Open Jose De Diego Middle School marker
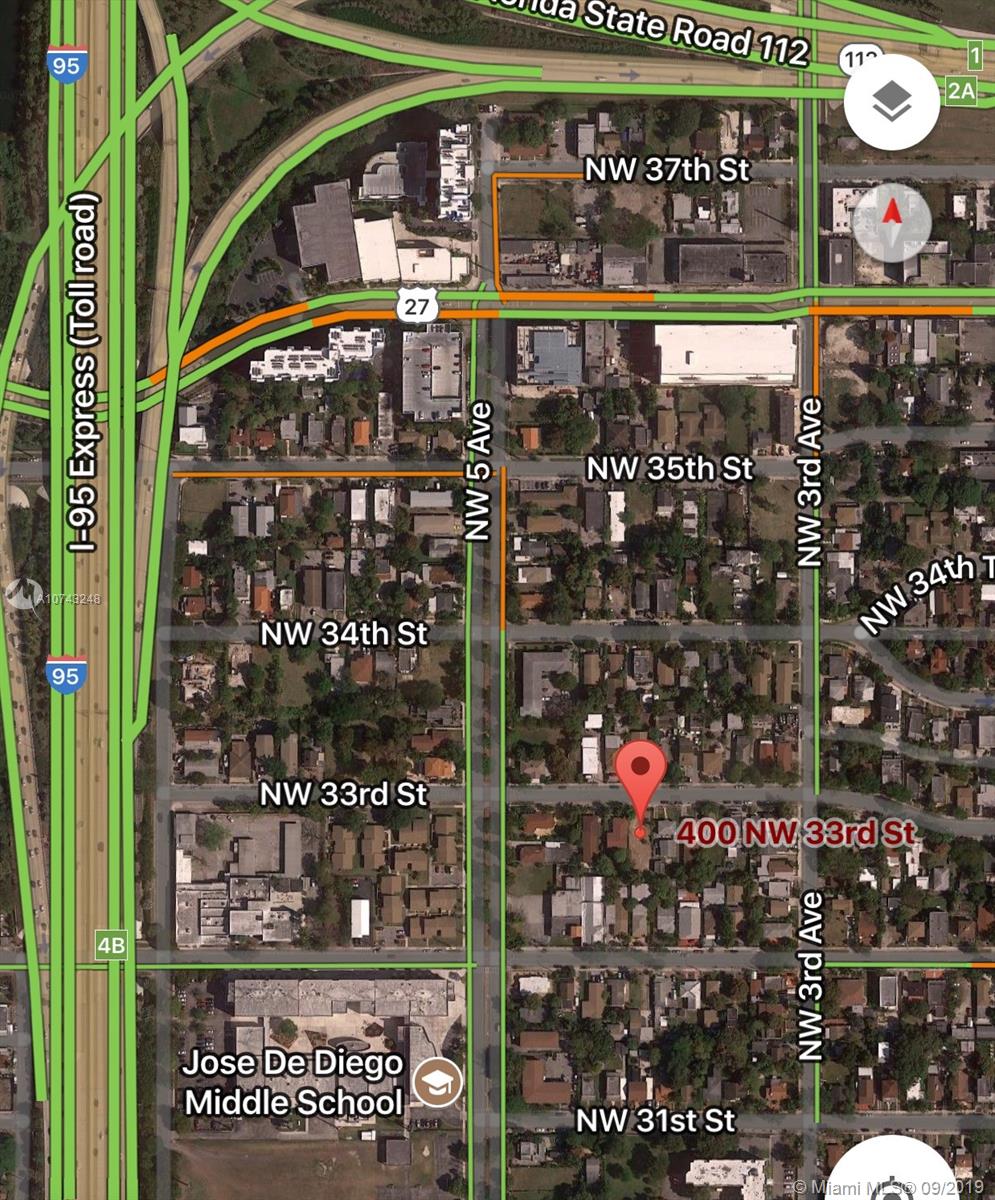The image size is (995, 1200). click(437, 1081)
